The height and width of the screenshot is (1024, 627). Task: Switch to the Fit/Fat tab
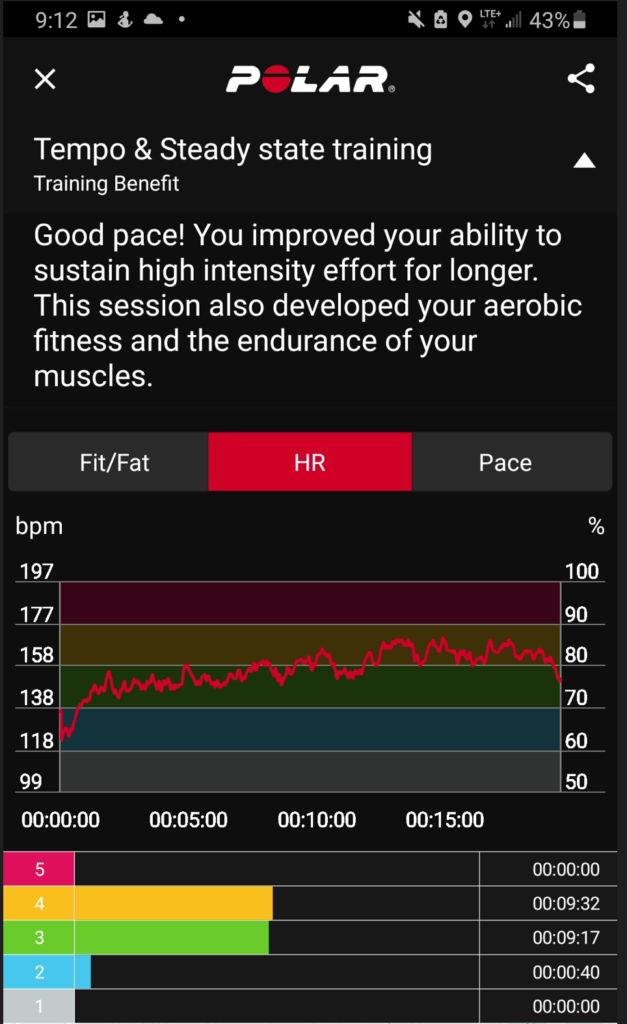[x=114, y=462]
